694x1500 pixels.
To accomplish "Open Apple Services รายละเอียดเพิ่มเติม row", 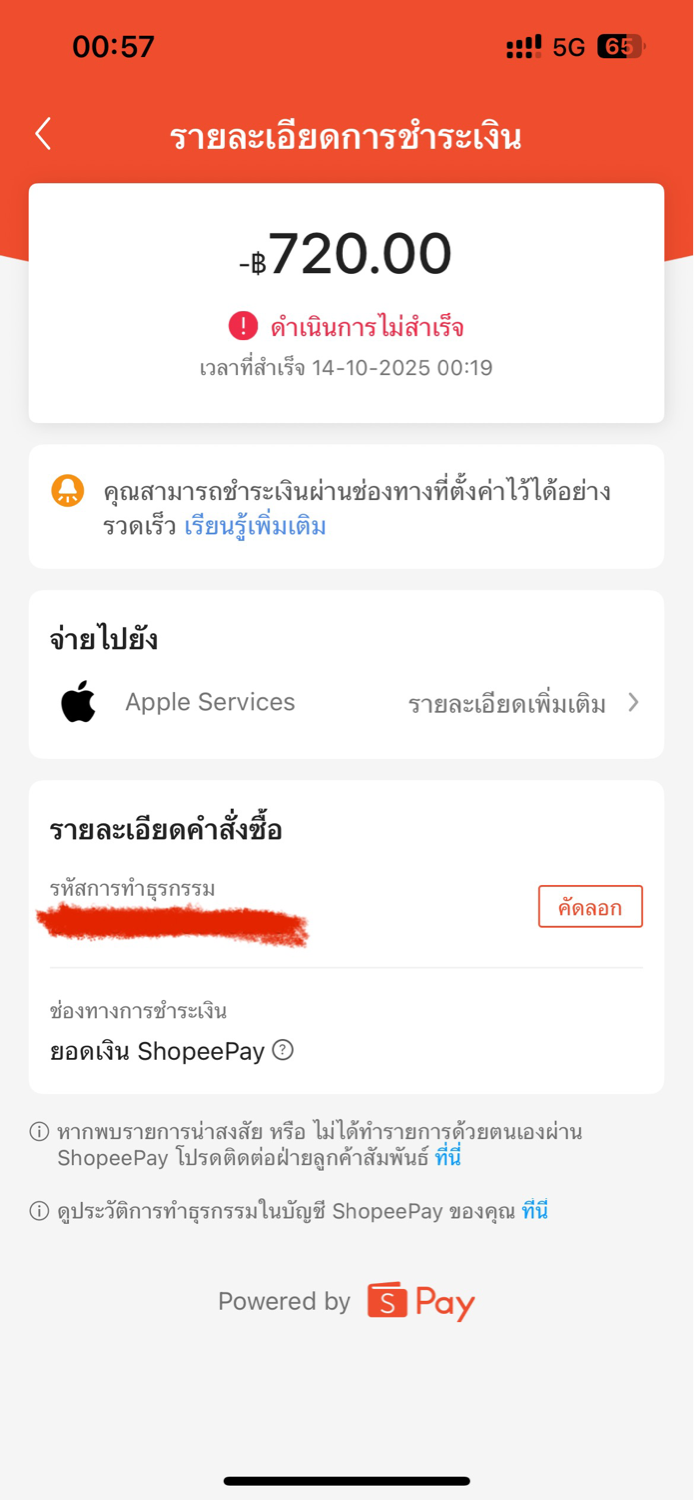I will pyautogui.click(x=346, y=703).
